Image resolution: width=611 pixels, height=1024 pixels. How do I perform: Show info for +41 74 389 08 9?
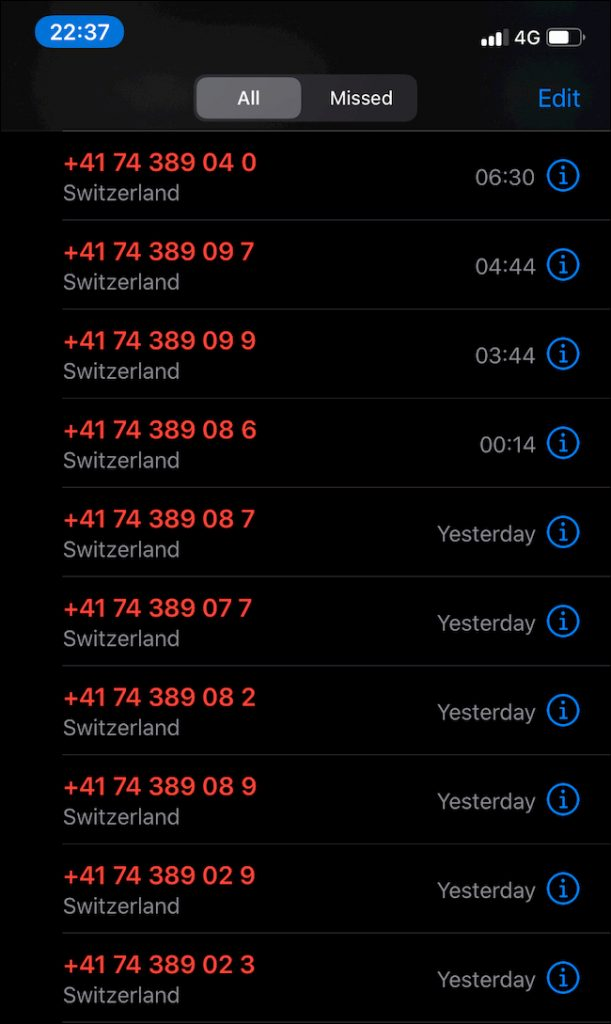click(x=563, y=800)
